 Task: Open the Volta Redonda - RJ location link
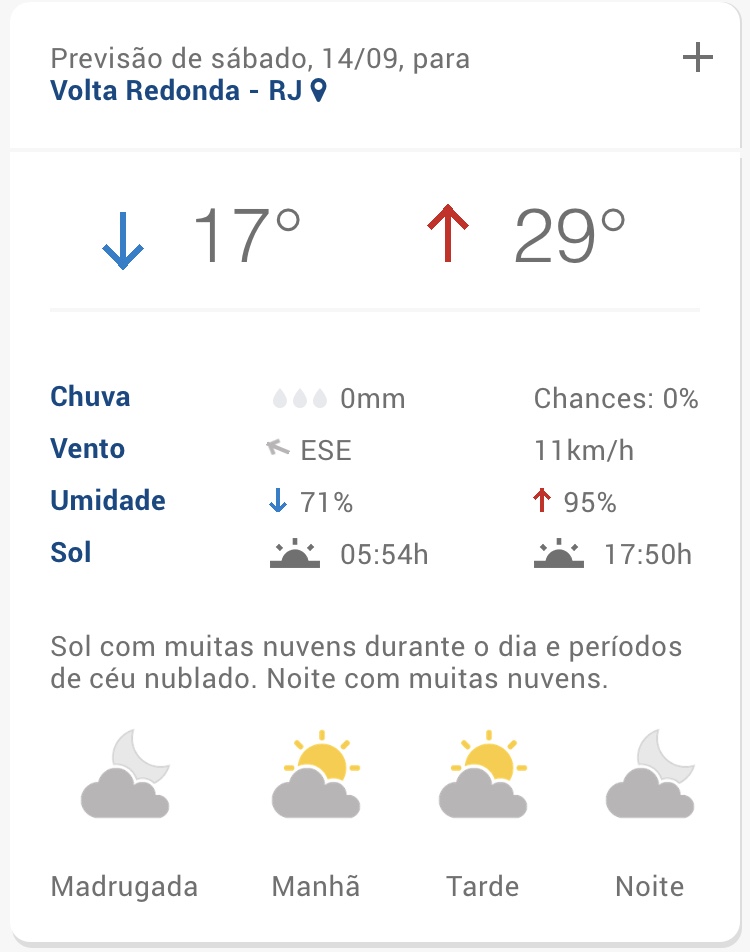(188, 91)
